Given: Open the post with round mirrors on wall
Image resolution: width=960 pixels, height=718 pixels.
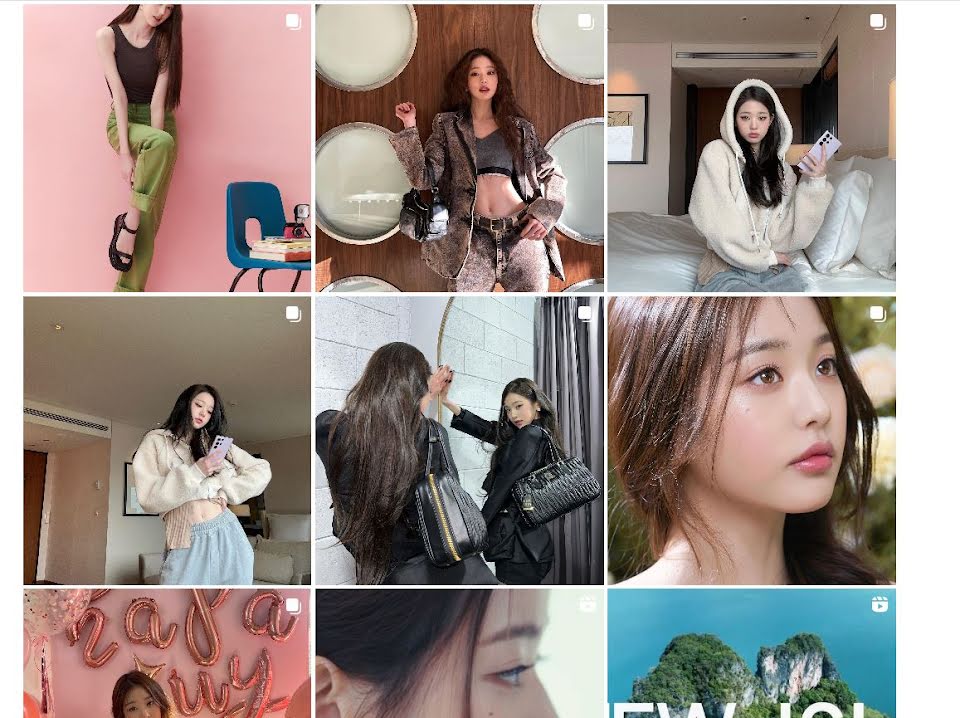Looking at the screenshot, I should click(x=459, y=148).
